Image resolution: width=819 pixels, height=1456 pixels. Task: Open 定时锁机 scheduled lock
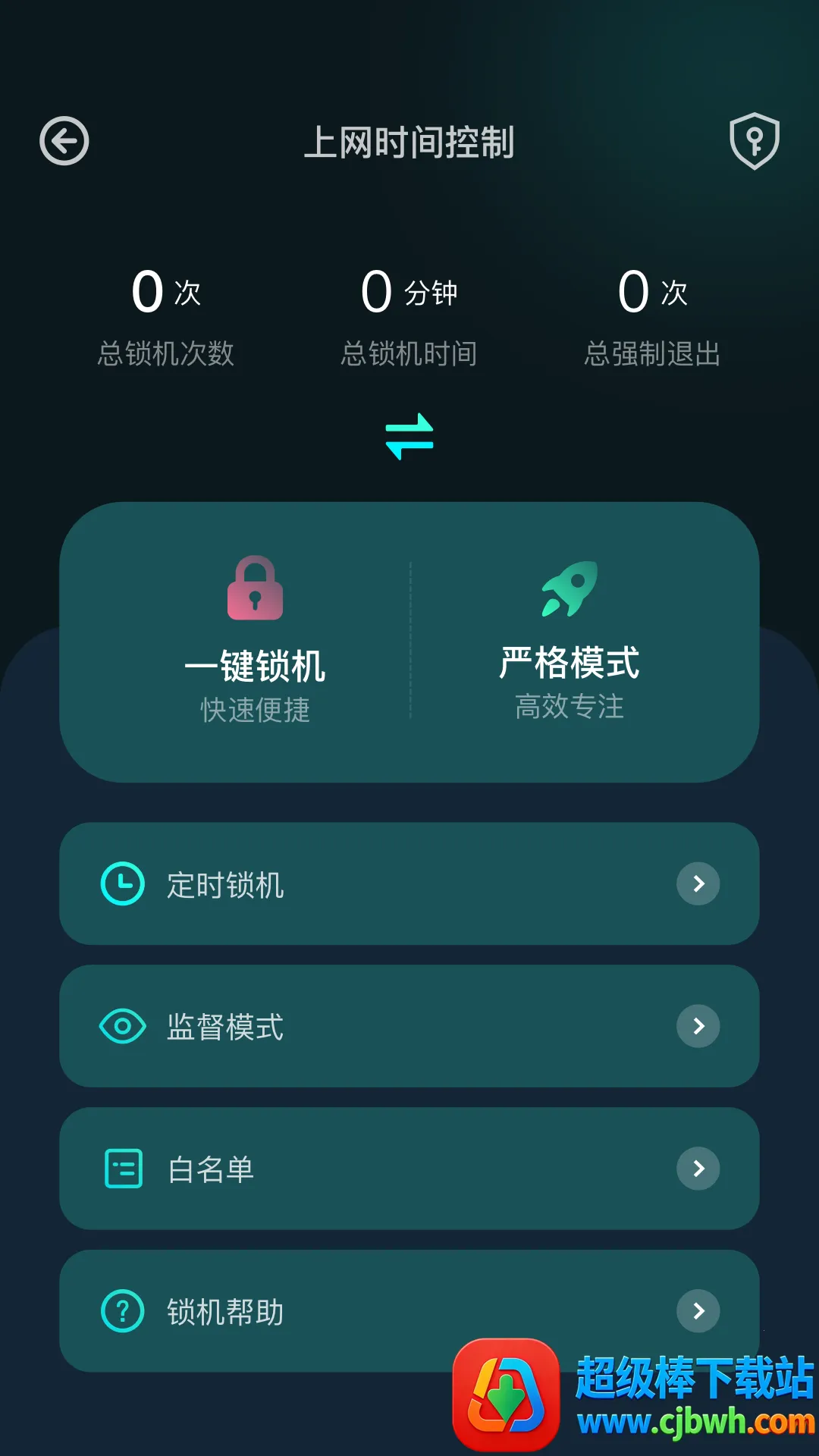click(x=409, y=883)
